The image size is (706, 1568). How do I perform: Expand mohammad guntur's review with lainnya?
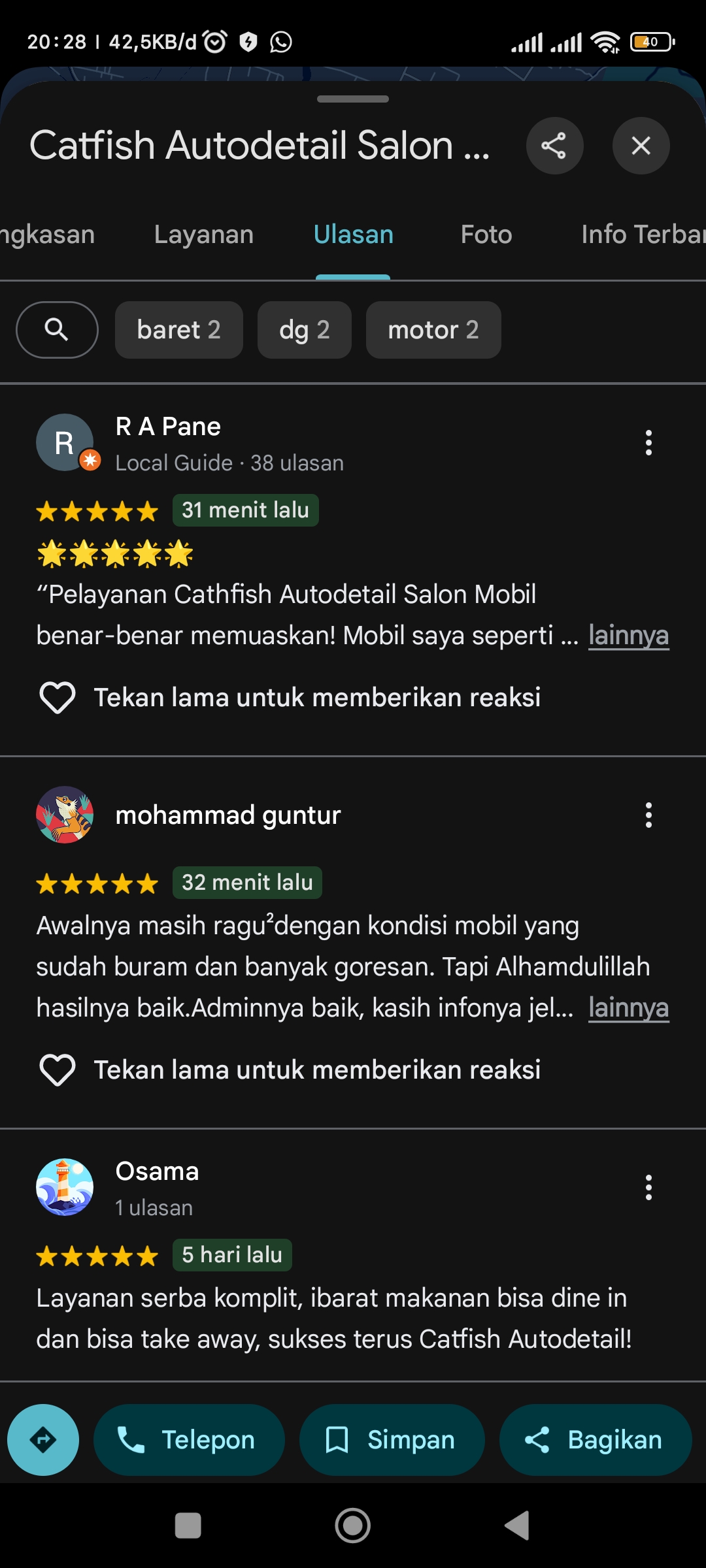click(628, 1007)
